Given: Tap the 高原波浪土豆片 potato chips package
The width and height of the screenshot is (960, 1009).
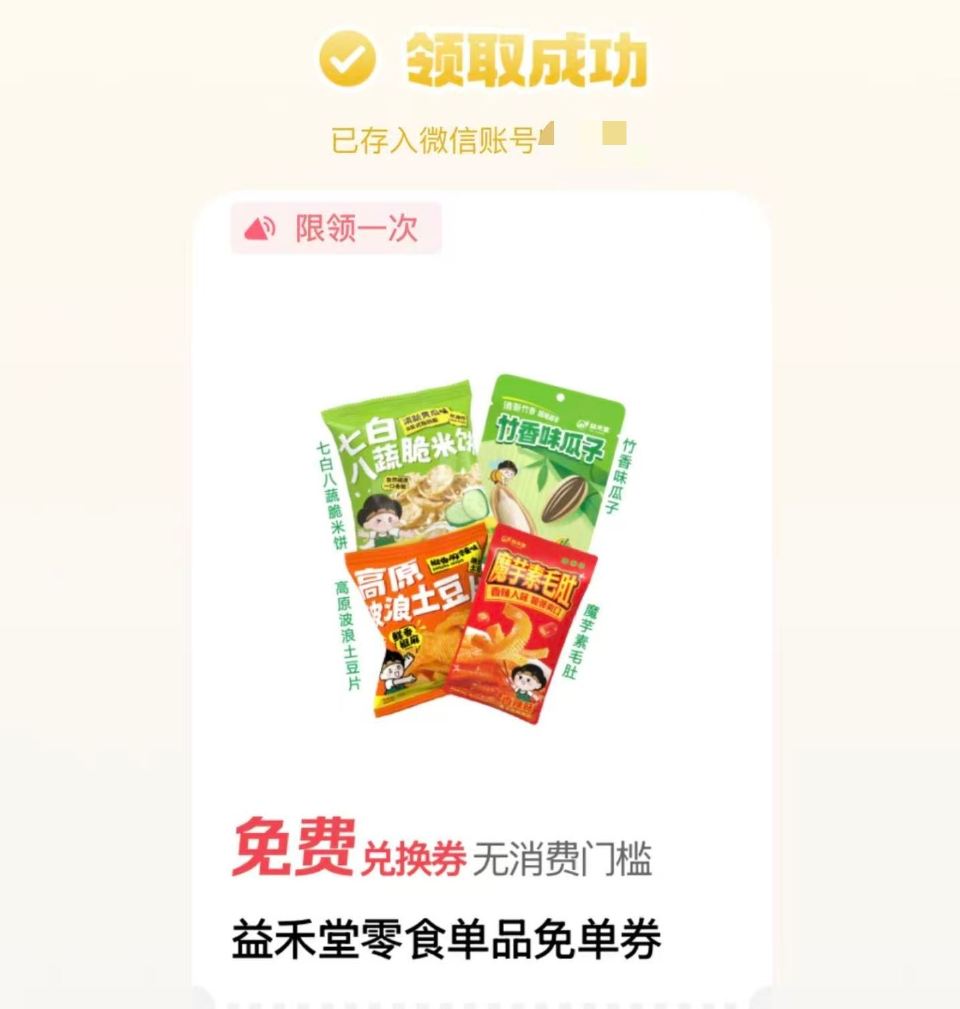Looking at the screenshot, I should [x=415, y=630].
